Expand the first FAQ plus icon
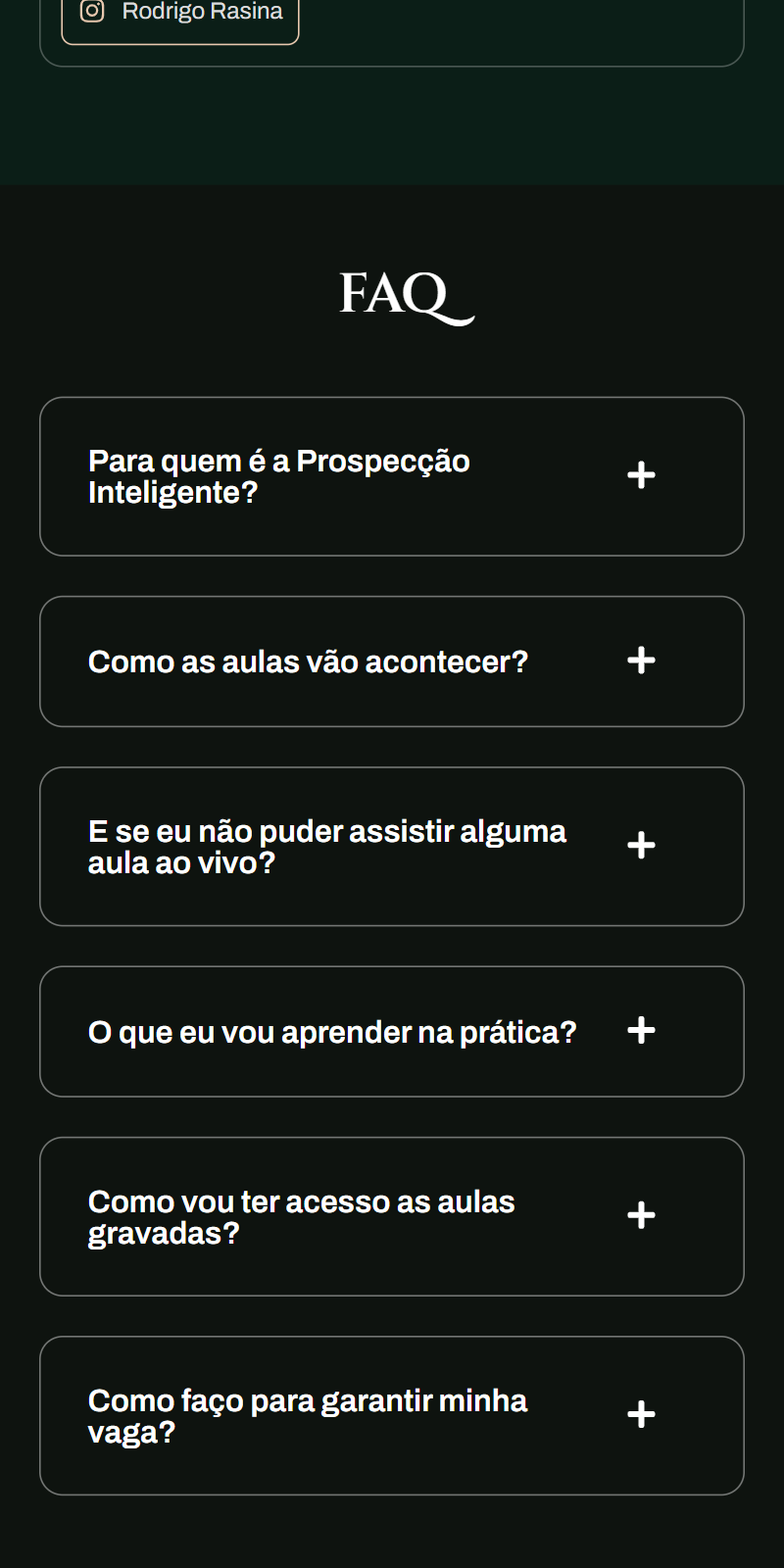The image size is (784, 1568). [x=640, y=475]
